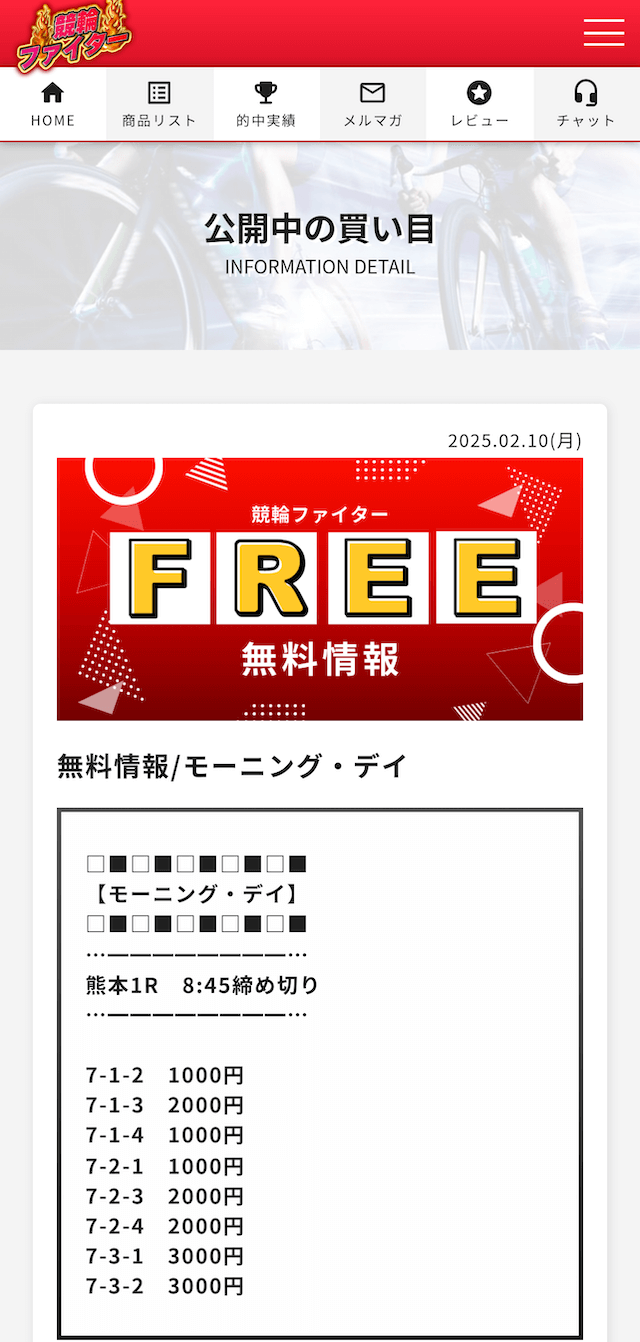Tap the 競輪ファイター logo
Screen dimensions: 640x1342
point(74,37)
